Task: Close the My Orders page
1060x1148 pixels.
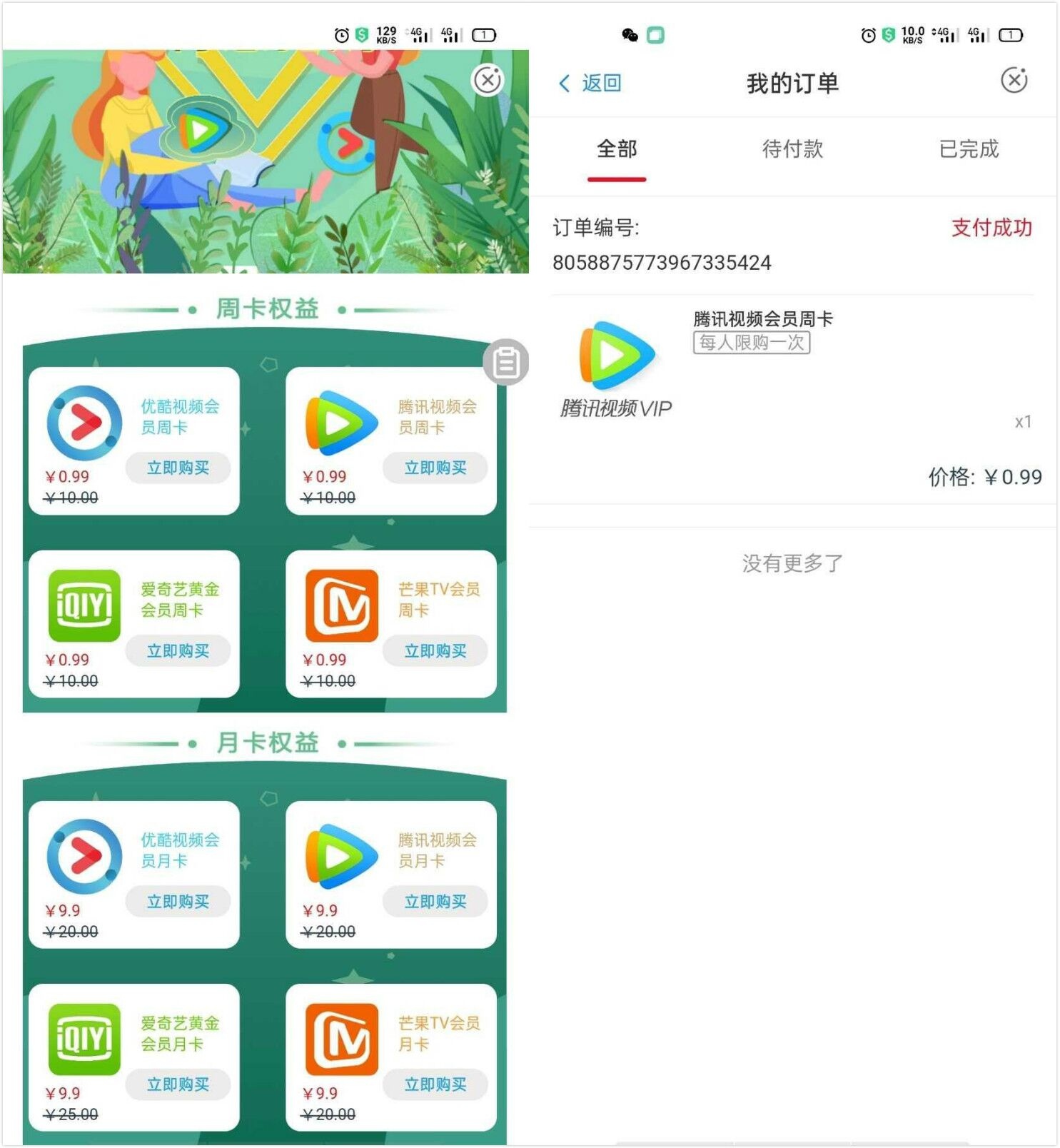Action: (1014, 80)
